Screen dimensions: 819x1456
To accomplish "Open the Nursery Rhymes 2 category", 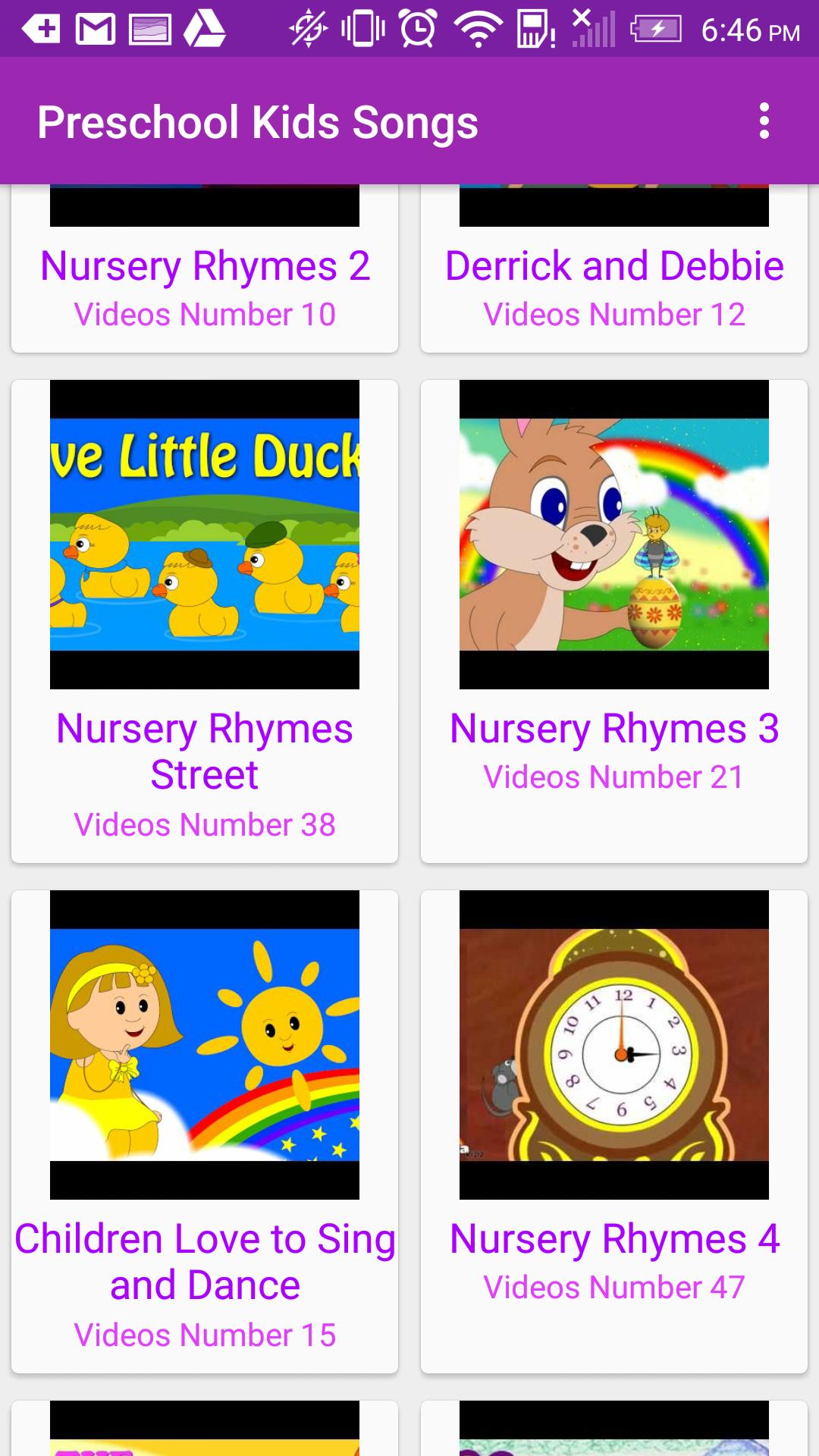I will (205, 265).
